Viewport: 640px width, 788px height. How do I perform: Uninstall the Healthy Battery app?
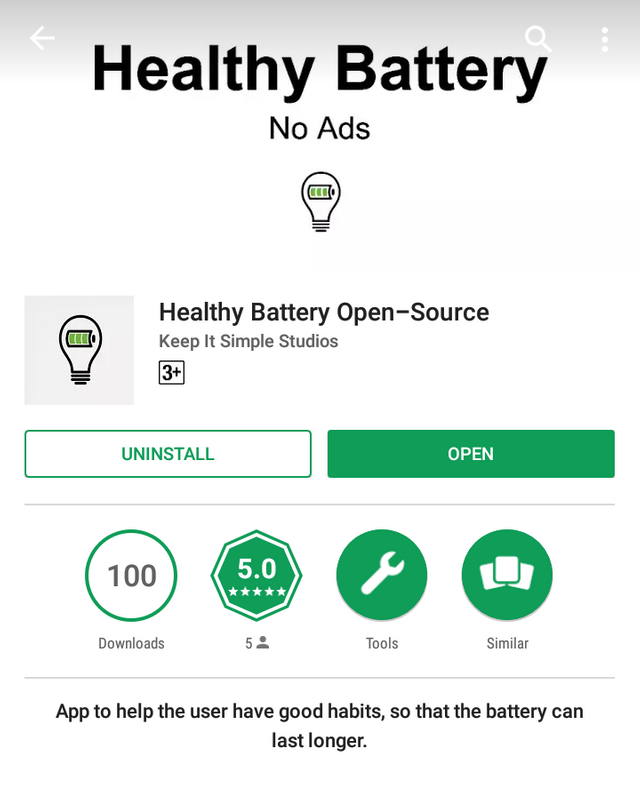point(168,454)
